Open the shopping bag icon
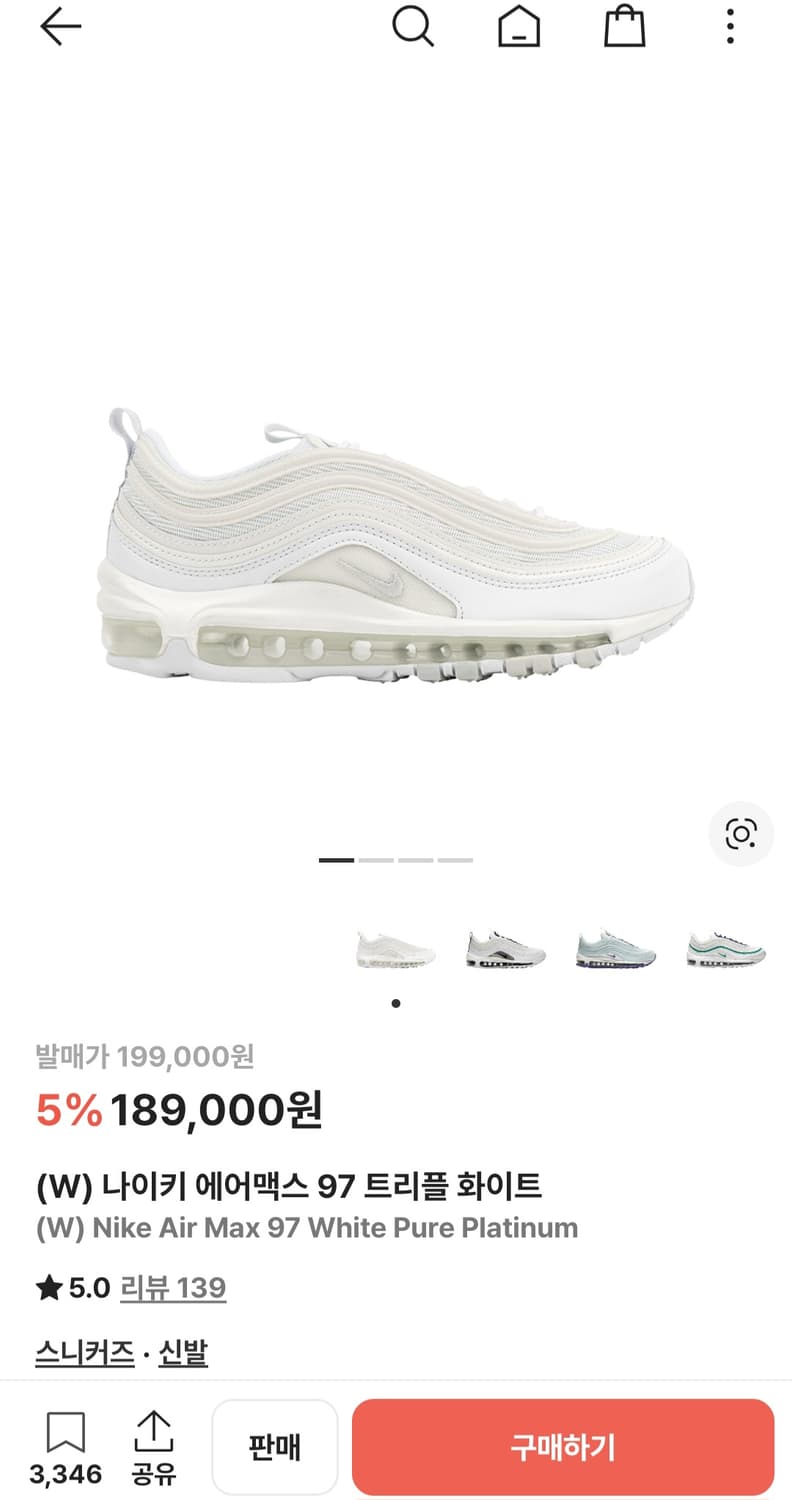Screen dimensions: 792x1500 [625, 27]
